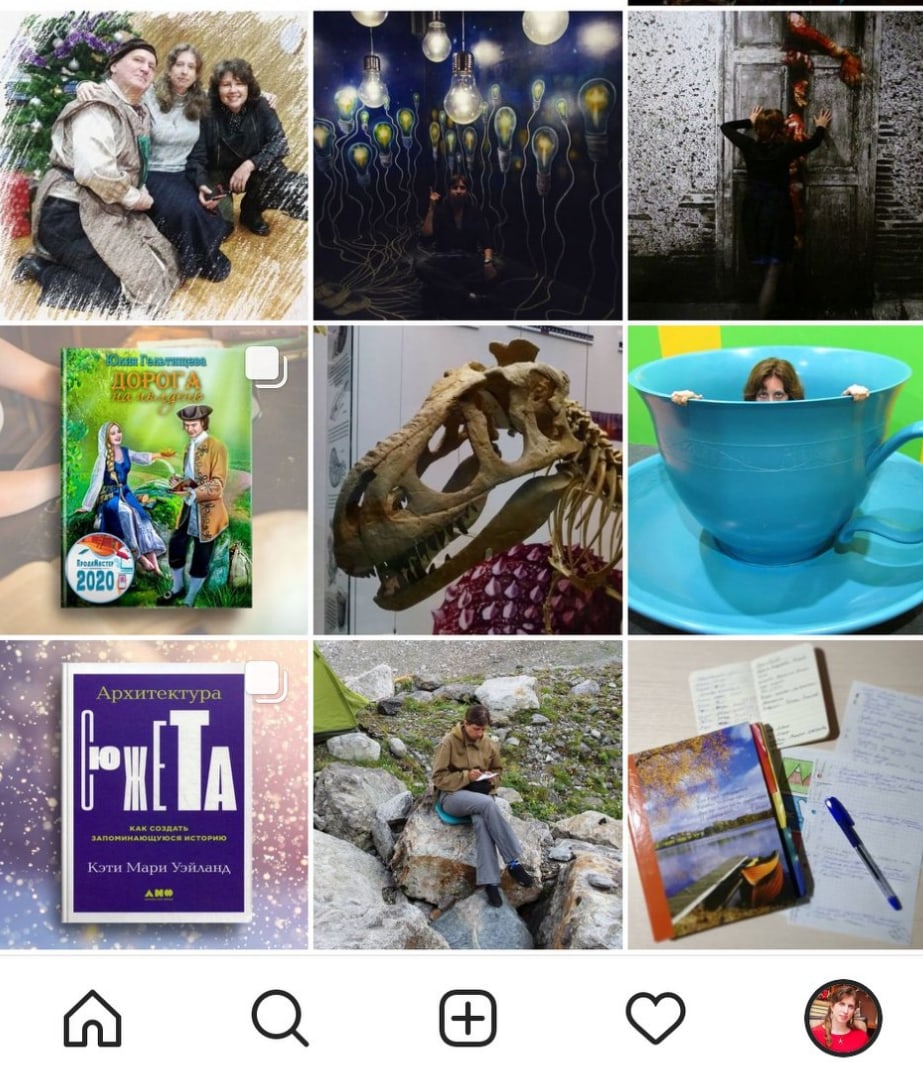Image resolution: width=923 pixels, height=1080 pixels.
Task: Open the 'Дорога' book cover post
Action: tap(154, 480)
